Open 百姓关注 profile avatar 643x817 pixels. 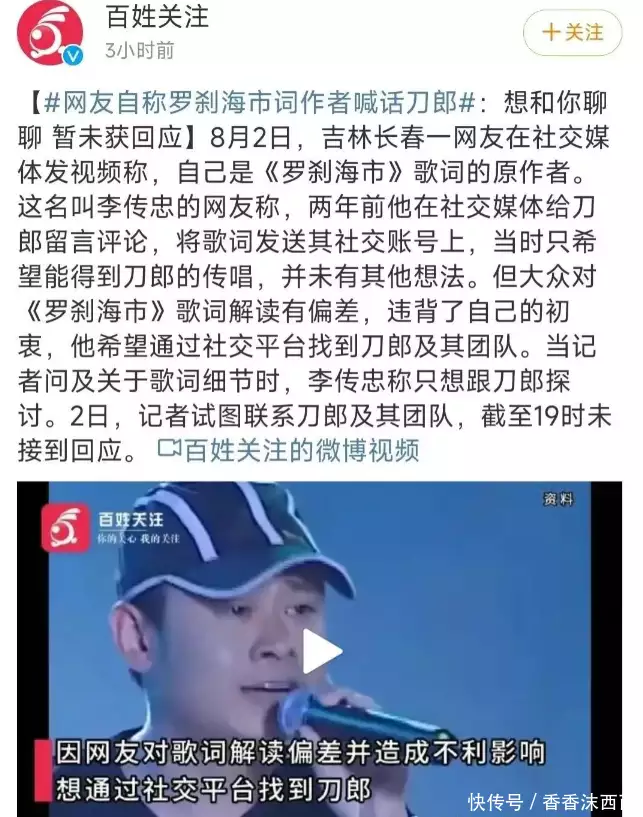point(50,34)
